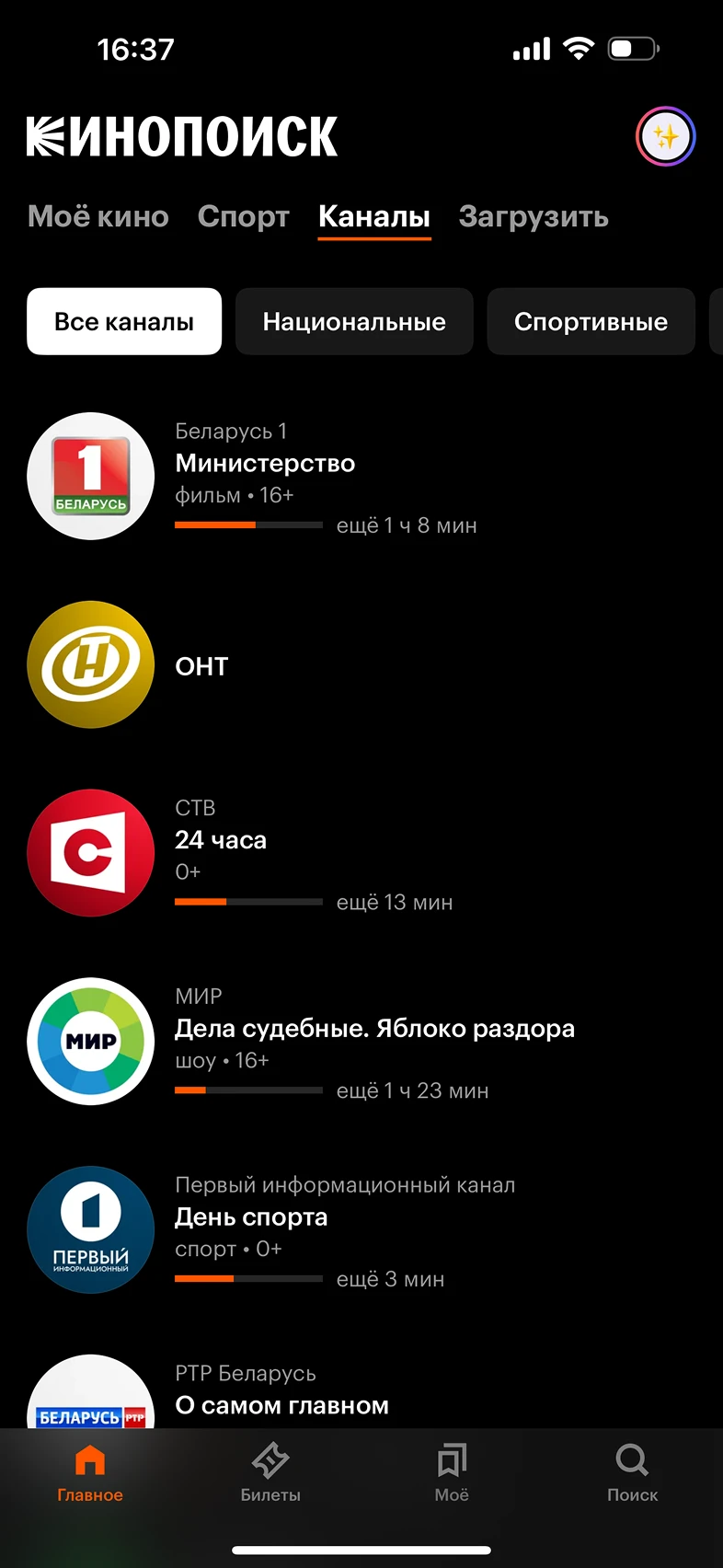Select the Каналы top tab
This screenshot has width=723, height=1568.
coord(374,217)
